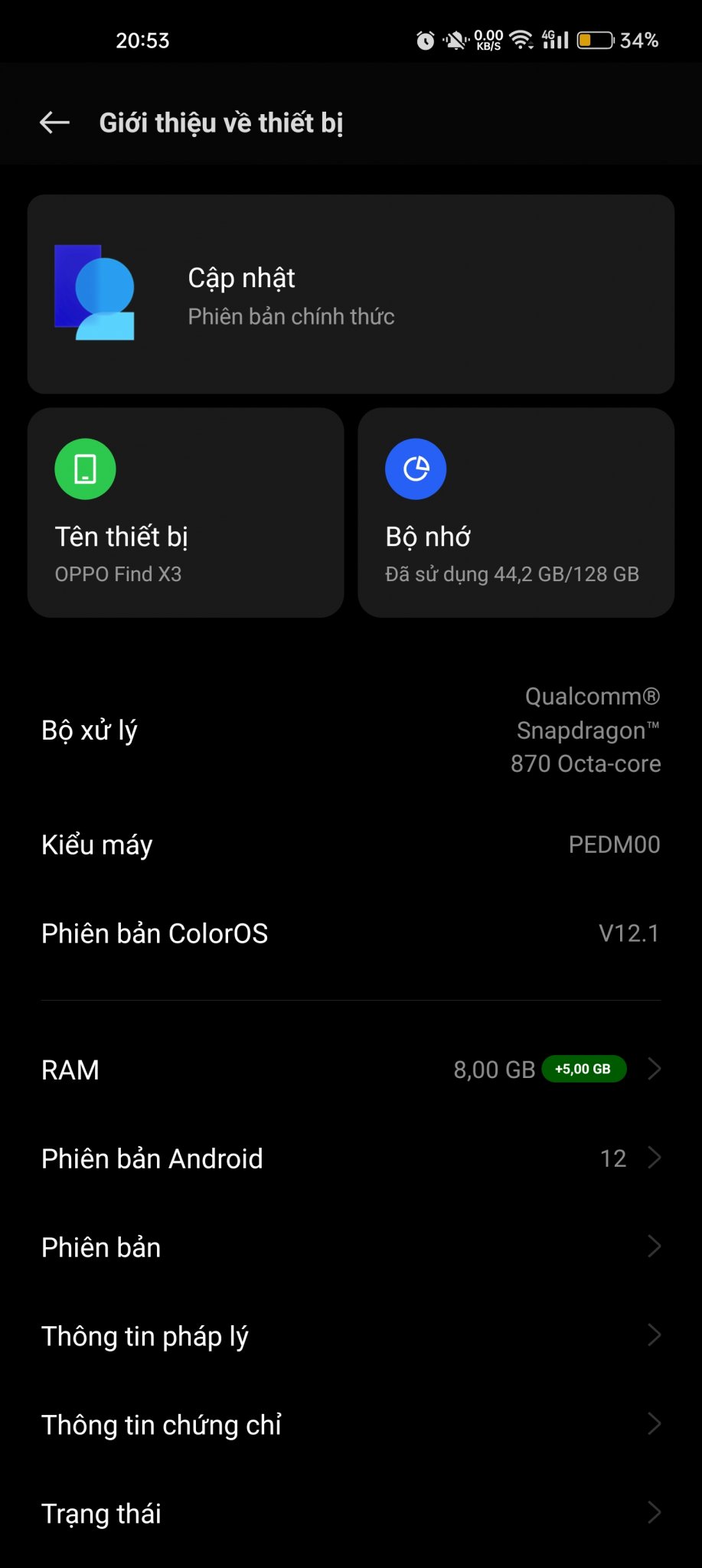
Task: Open the Trạng thái row
Action: [351, 1514]
